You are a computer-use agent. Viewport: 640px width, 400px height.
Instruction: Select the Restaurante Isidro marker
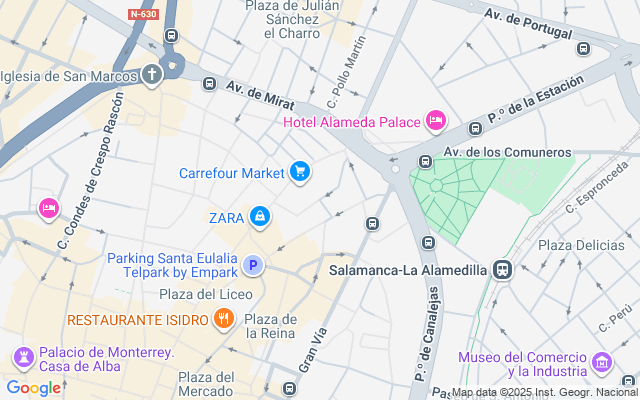pos(224,320)
